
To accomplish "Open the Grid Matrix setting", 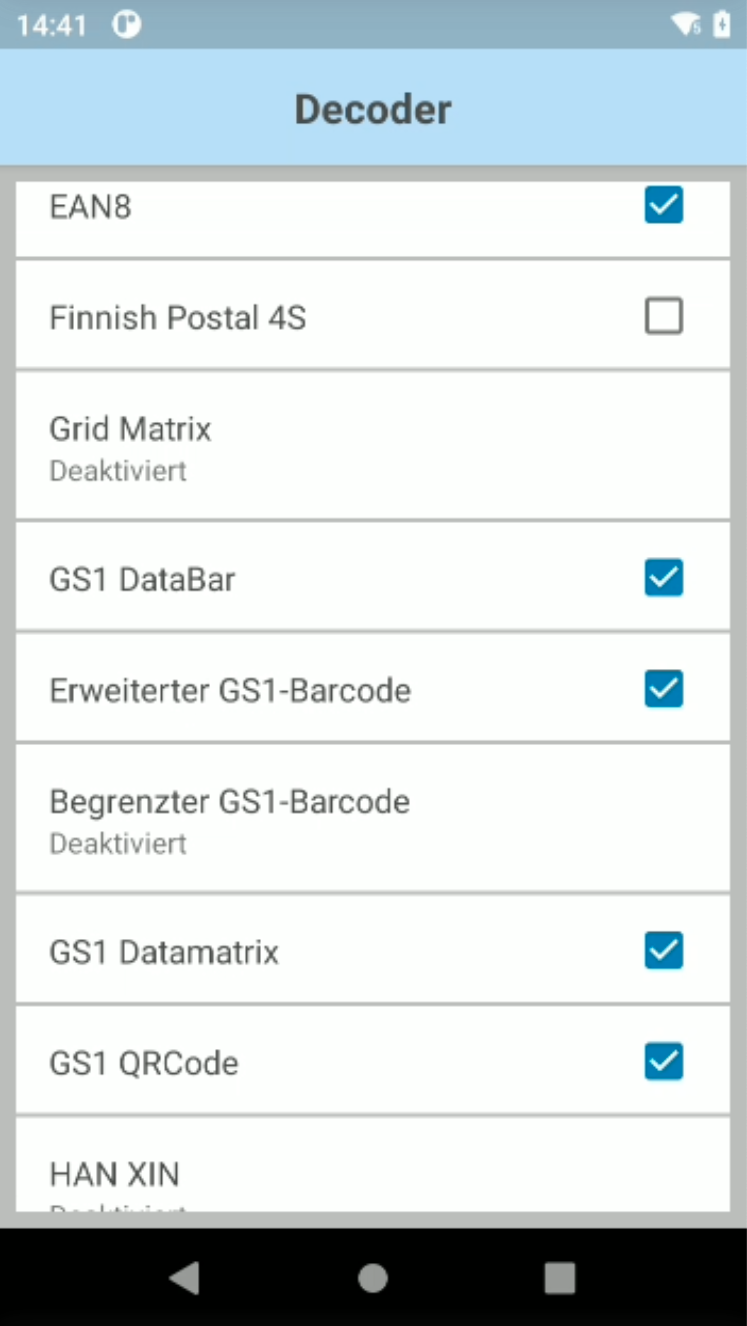I will tap(372, 446).
